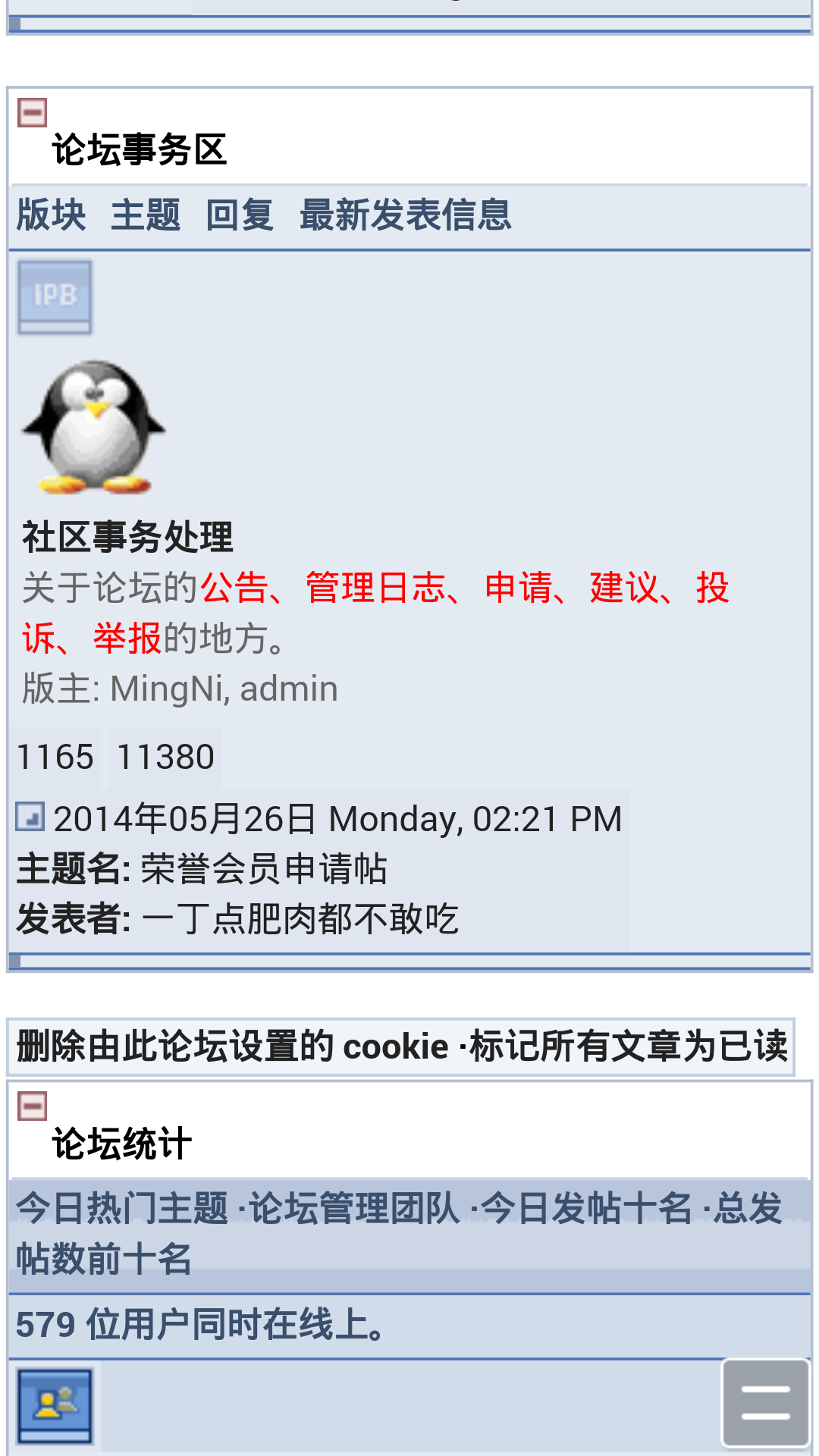The width and height of the screenshot is (819, 1456).
Task: Open moderator admin's profile
Action: [x=289, y=689]
